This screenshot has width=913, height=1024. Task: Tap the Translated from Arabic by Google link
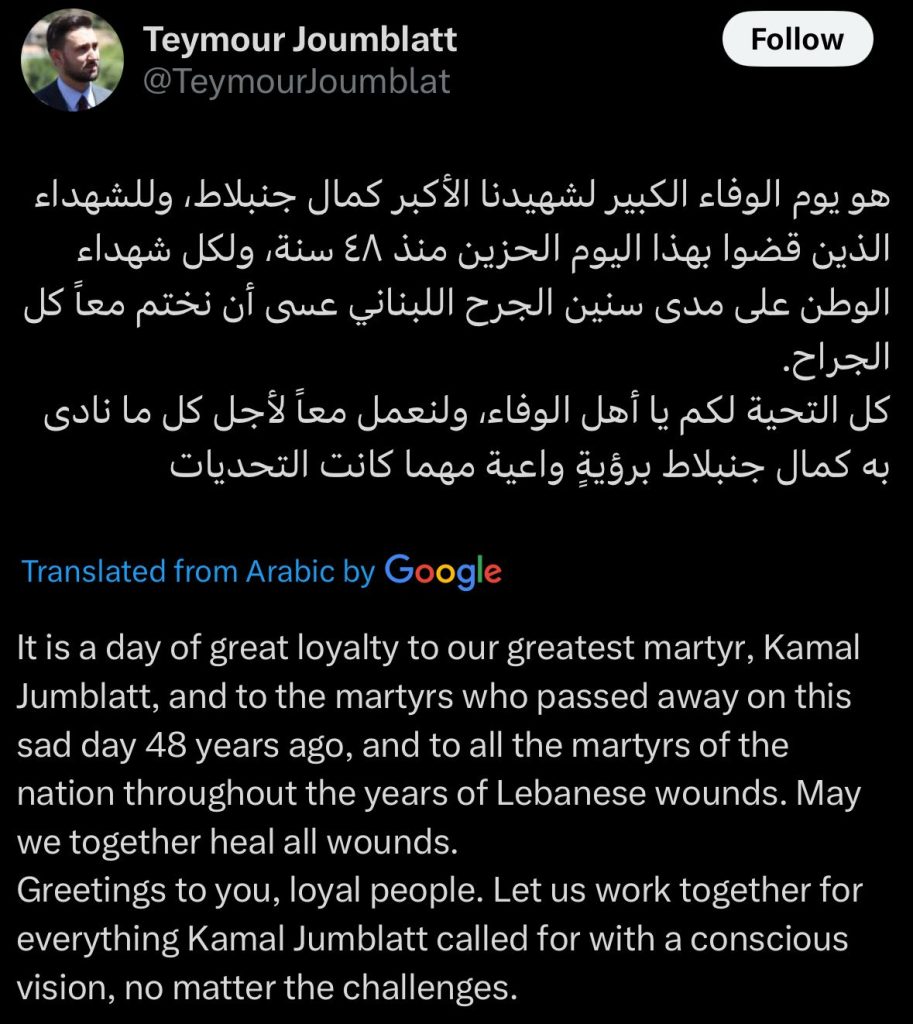coord(261,571)
